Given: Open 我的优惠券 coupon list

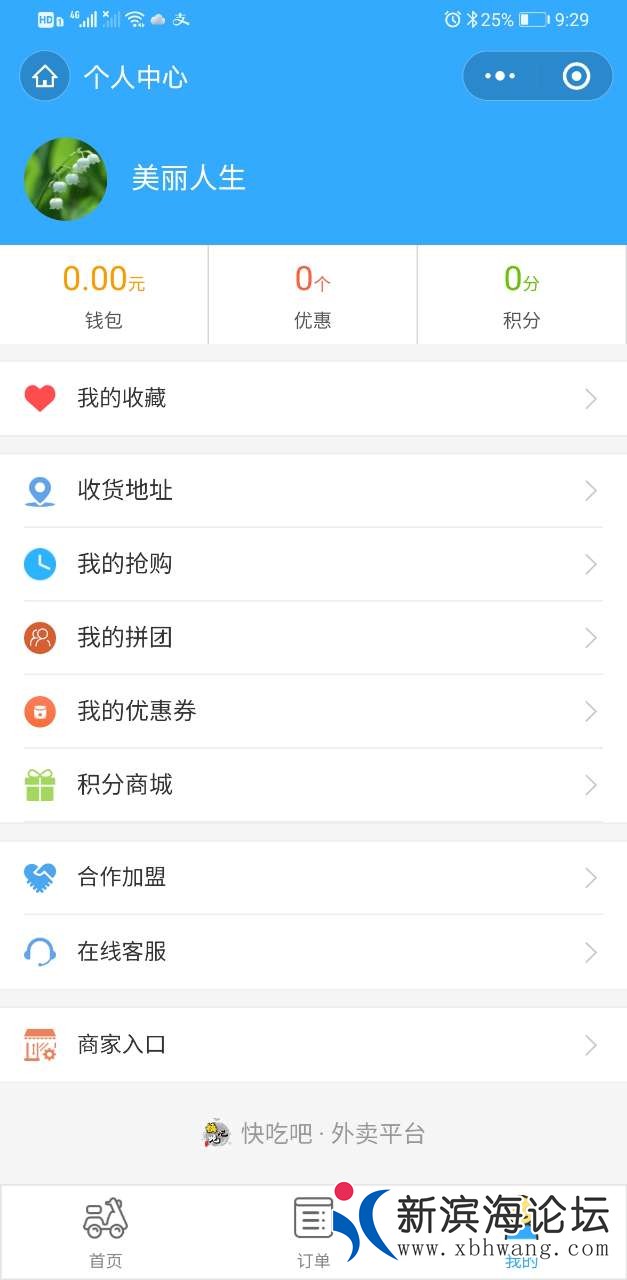Looking at the screenshot, I should coord(312,711).
